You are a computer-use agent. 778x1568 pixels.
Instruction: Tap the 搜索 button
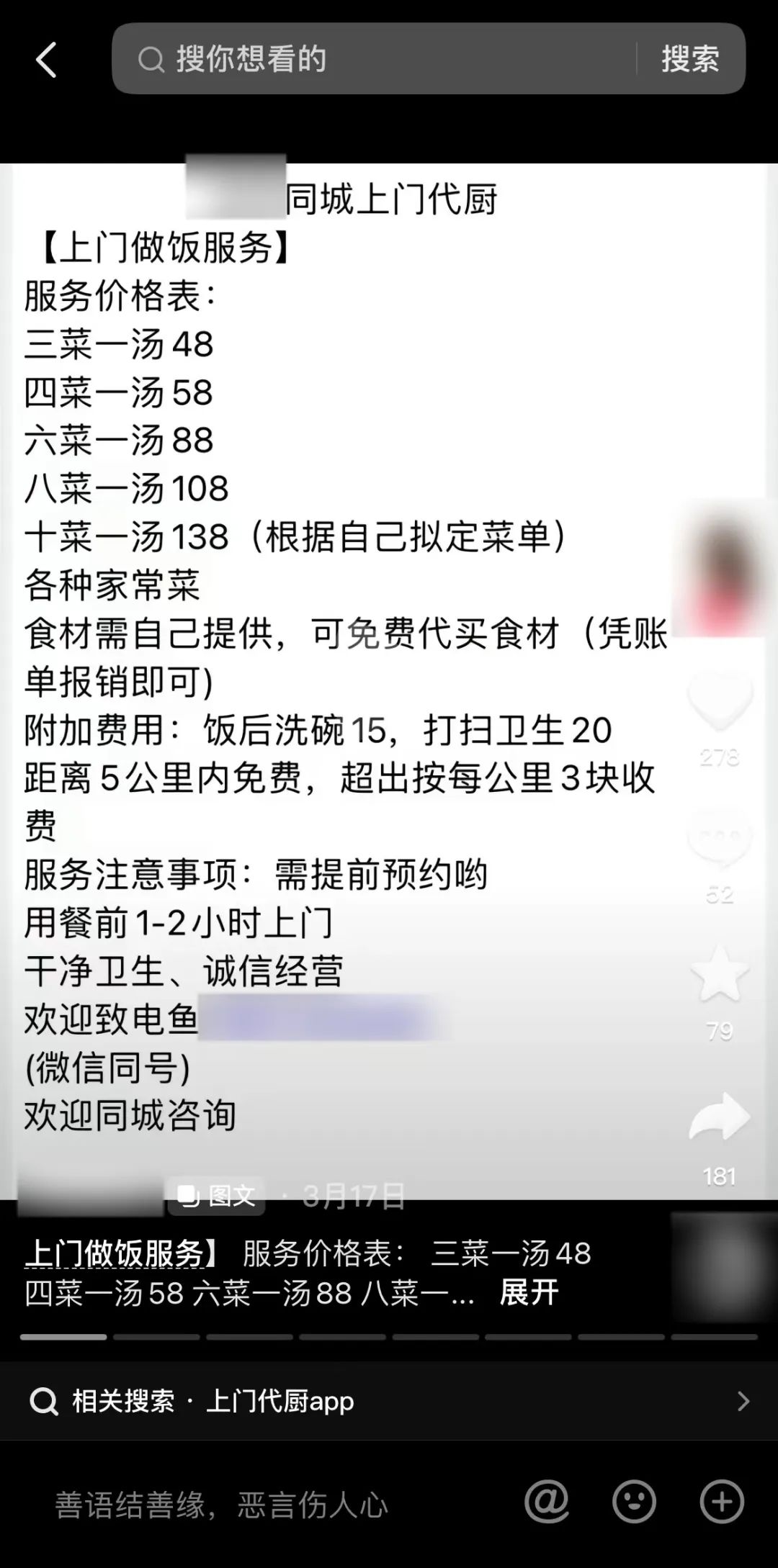[689, 59]
